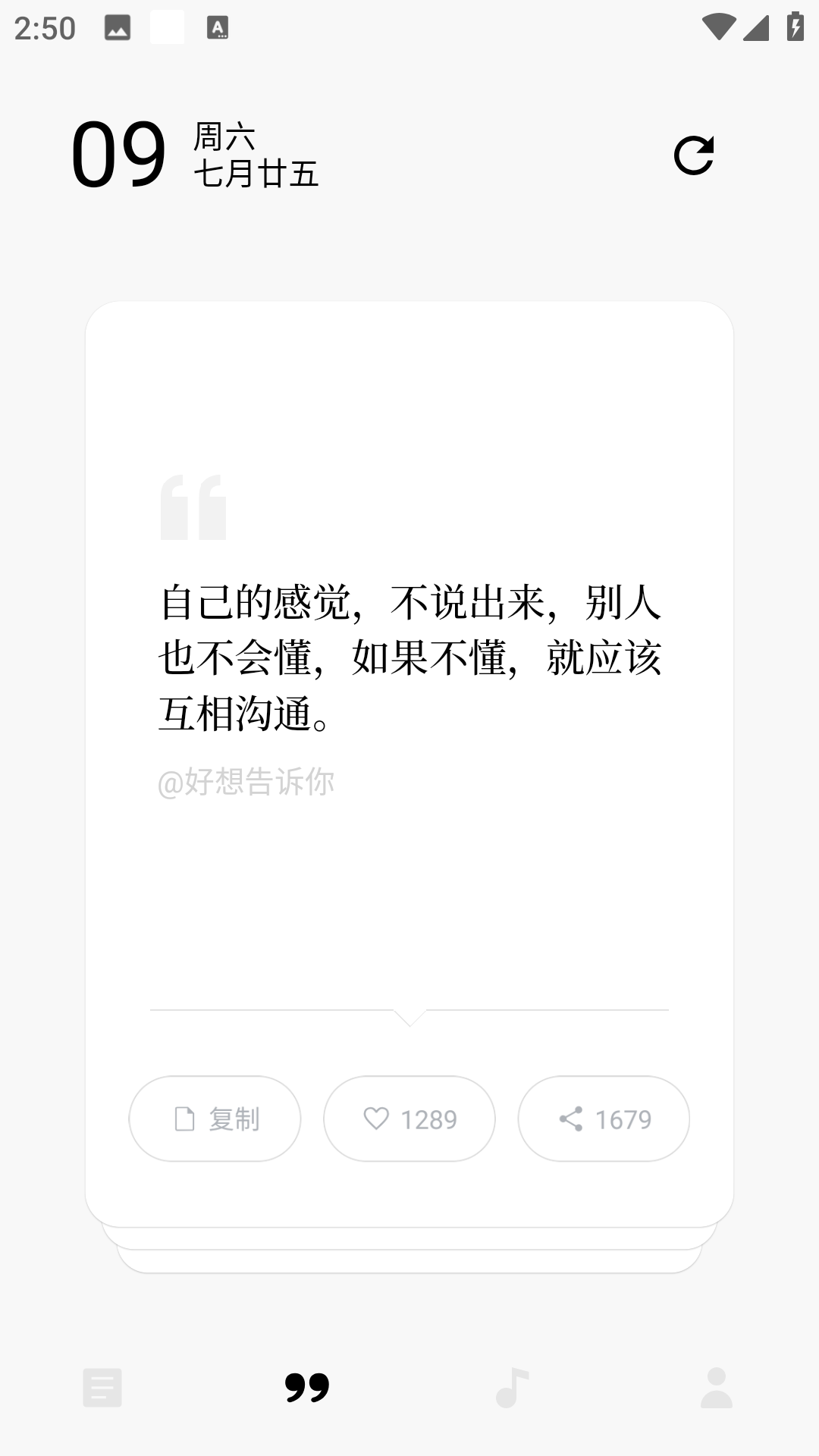Viewport: 819px width, 1456px height.
Task: Copy the quote with 复制 button
Action: click(215, 1119)
